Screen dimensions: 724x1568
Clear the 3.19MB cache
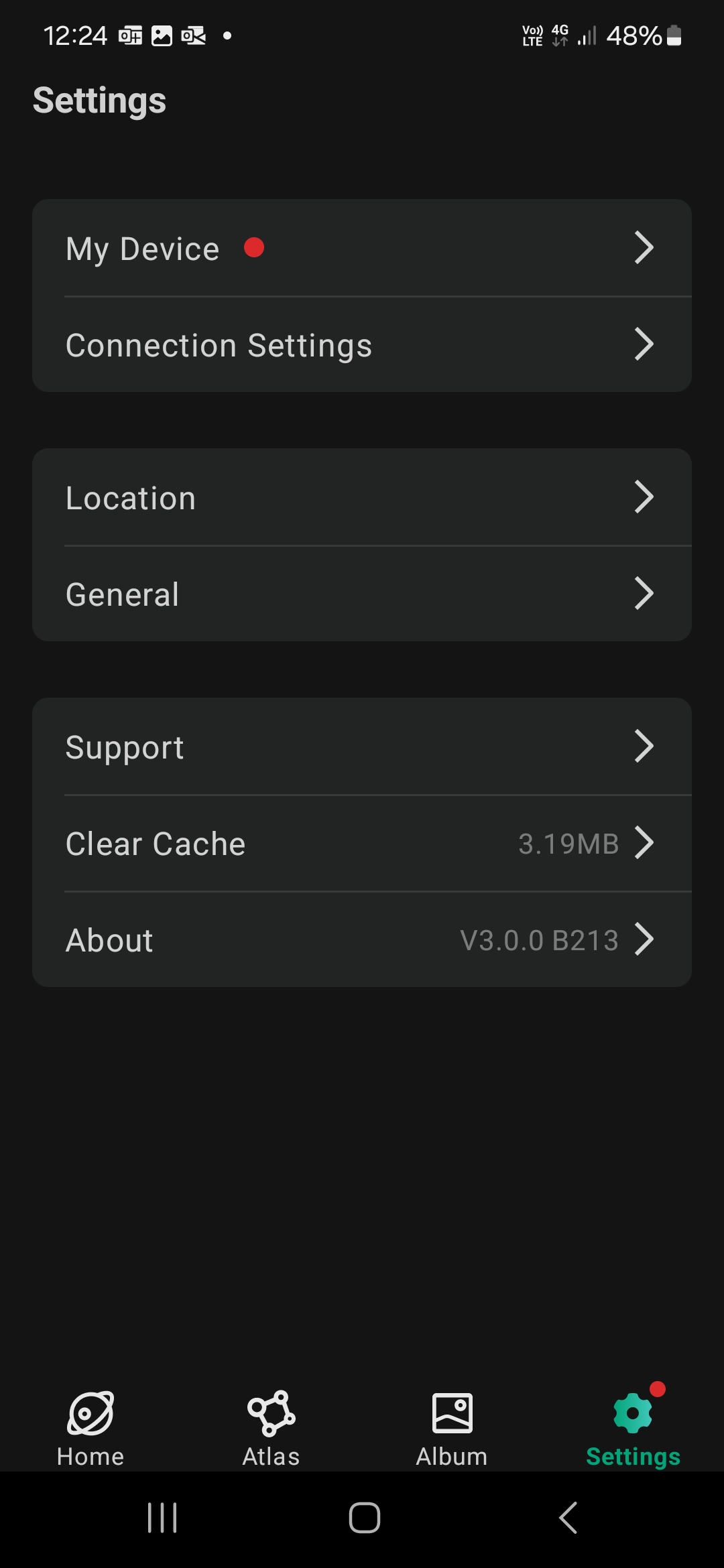[x=362, y=844]
